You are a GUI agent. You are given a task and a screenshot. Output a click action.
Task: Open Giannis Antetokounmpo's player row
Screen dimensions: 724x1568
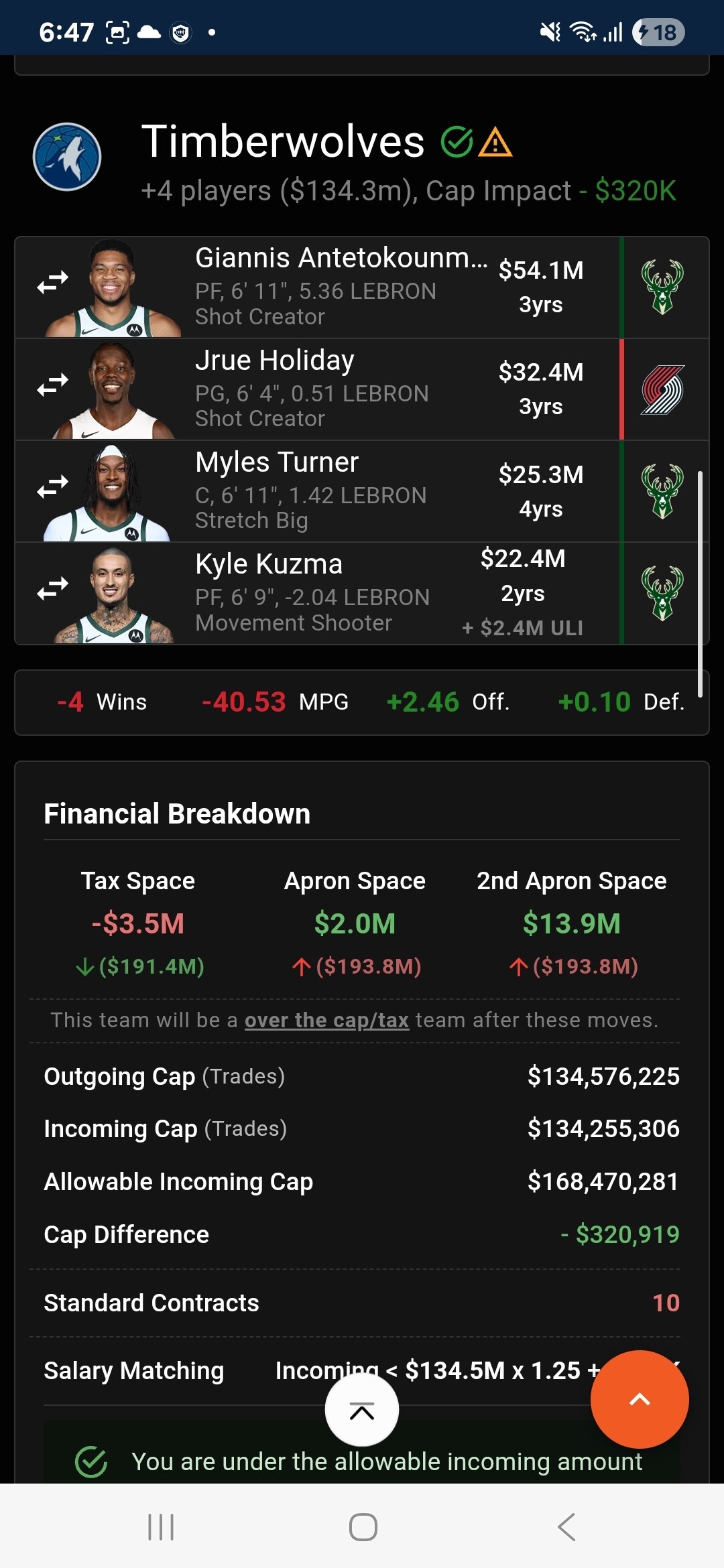pyautogui.click(x=362, y=287)
